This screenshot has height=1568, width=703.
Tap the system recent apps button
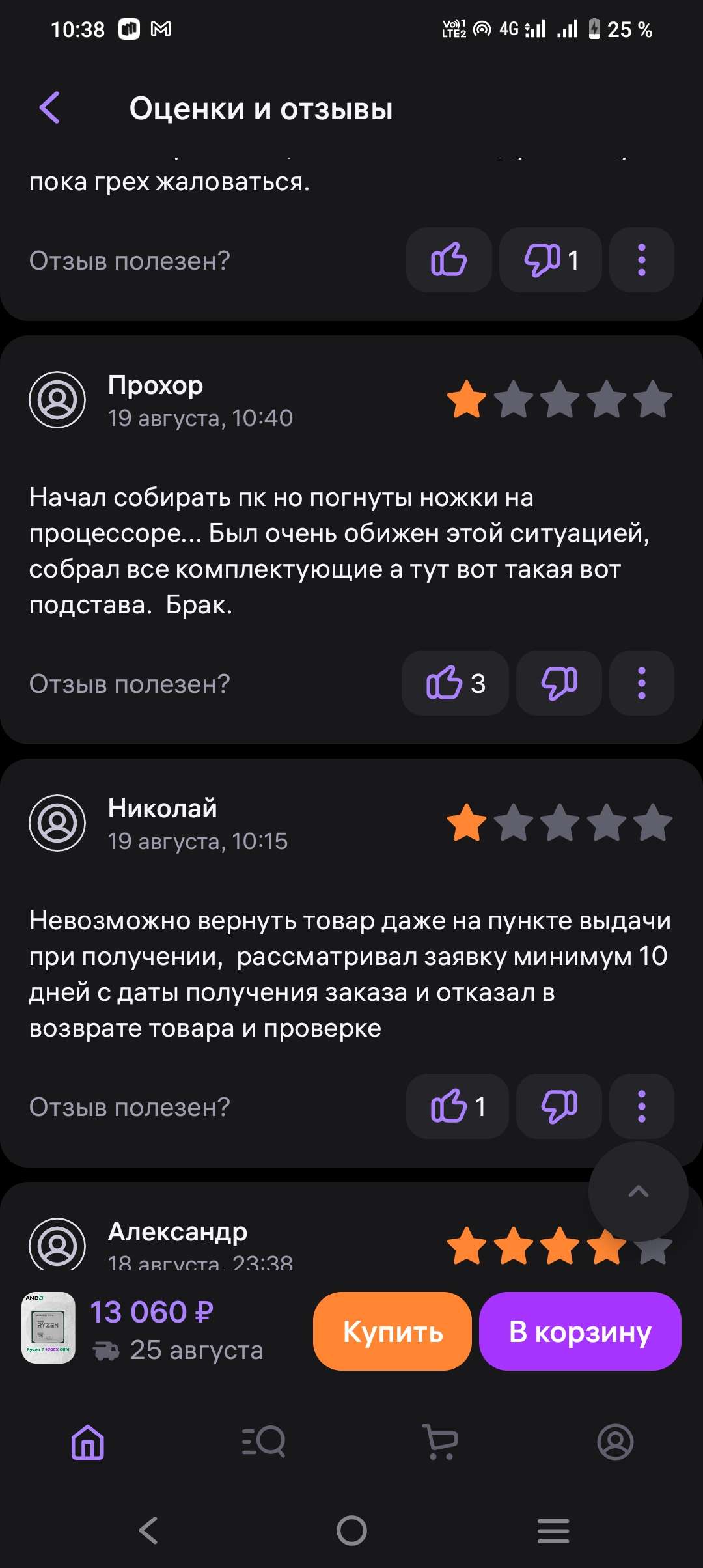(553, 1530)
